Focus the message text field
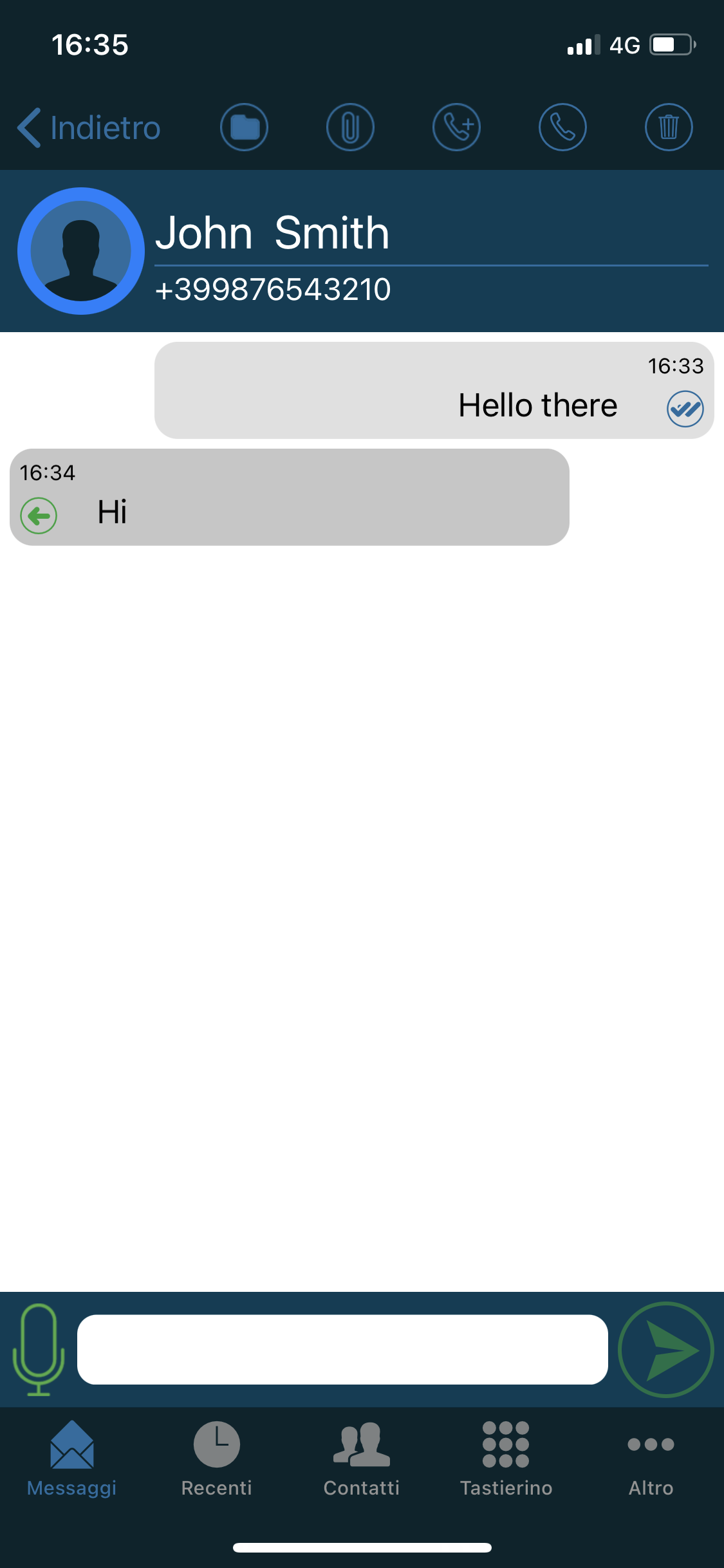This screenshot has height=1568, width=724. [x=342, y=1349]
